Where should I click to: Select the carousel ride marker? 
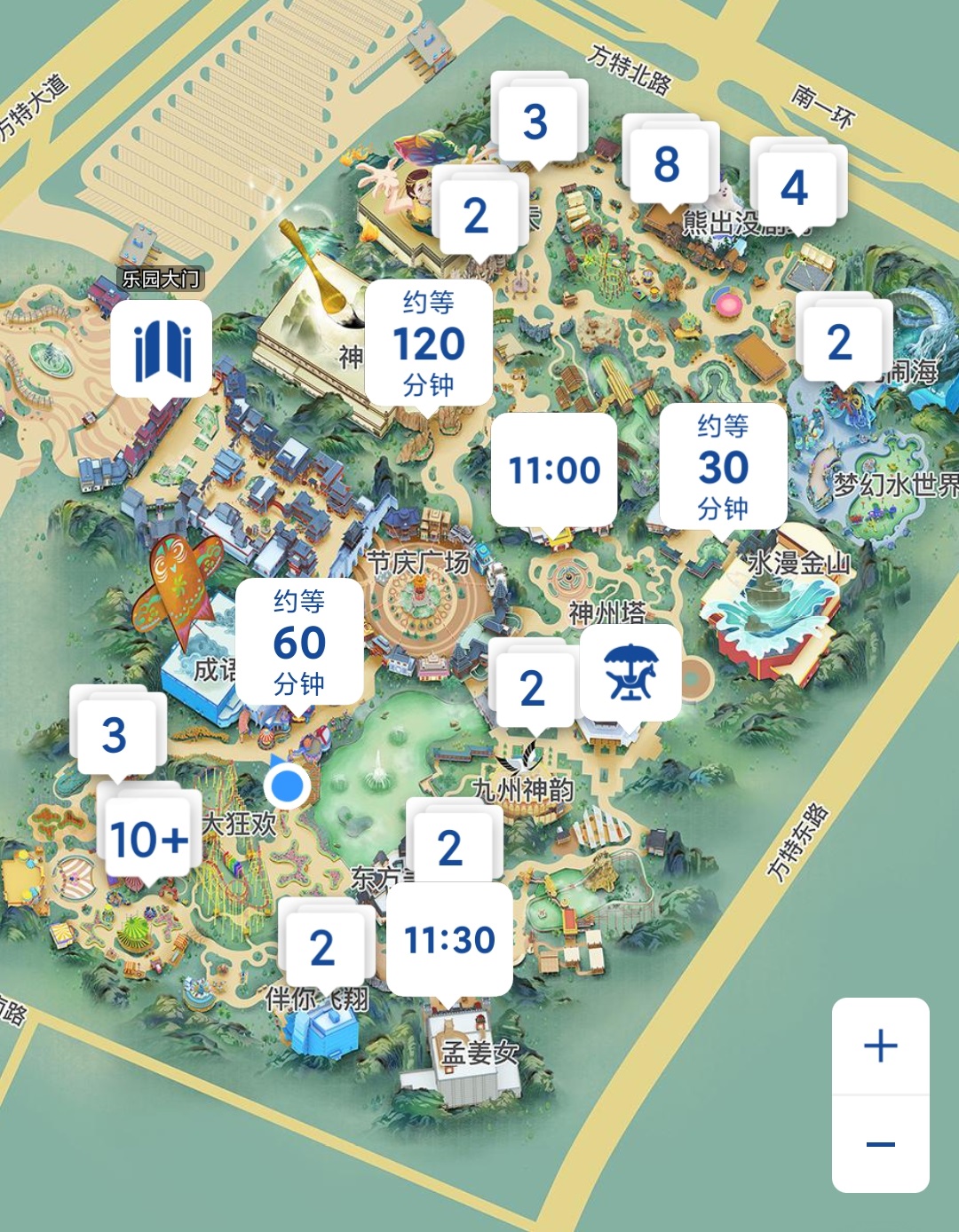tap(630, 672)
